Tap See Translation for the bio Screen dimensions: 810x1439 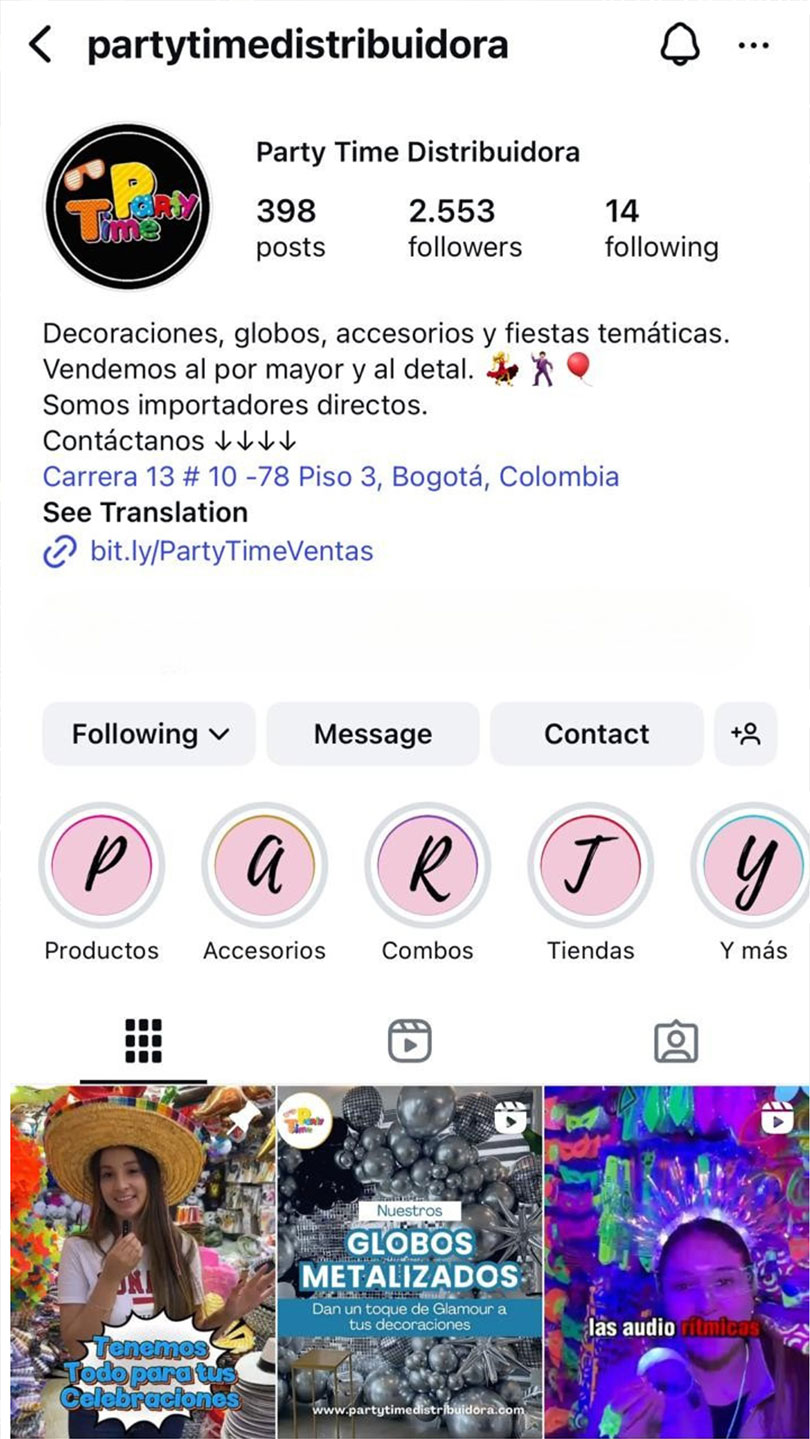pyautogui.click(x=145, y=512)
